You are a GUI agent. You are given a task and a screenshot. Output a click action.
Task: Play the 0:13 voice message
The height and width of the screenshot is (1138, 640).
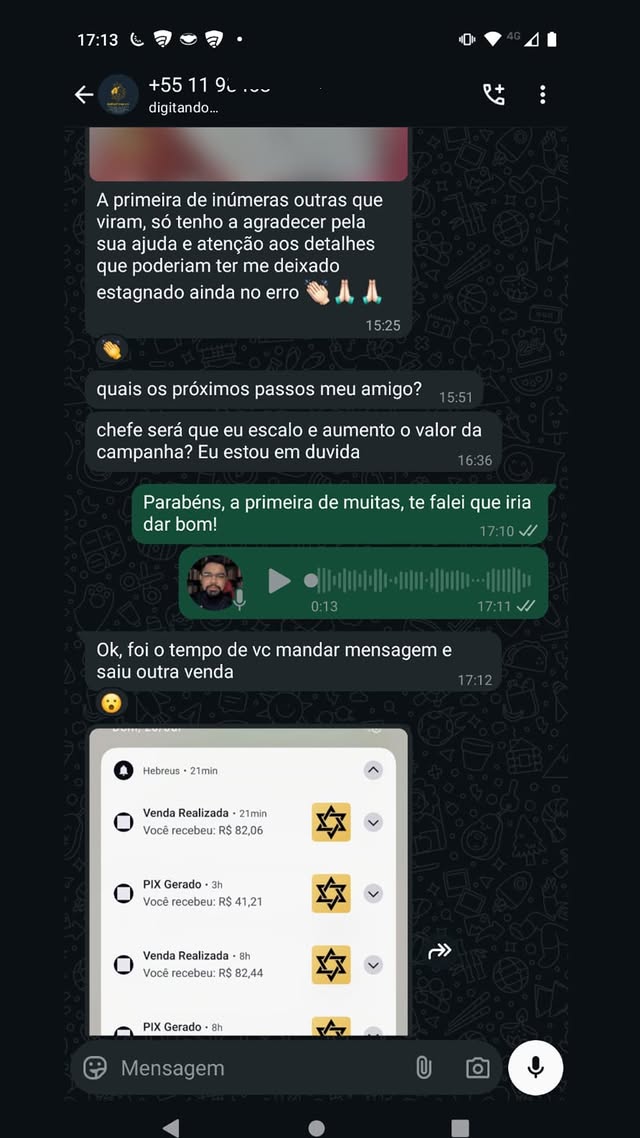279,581
